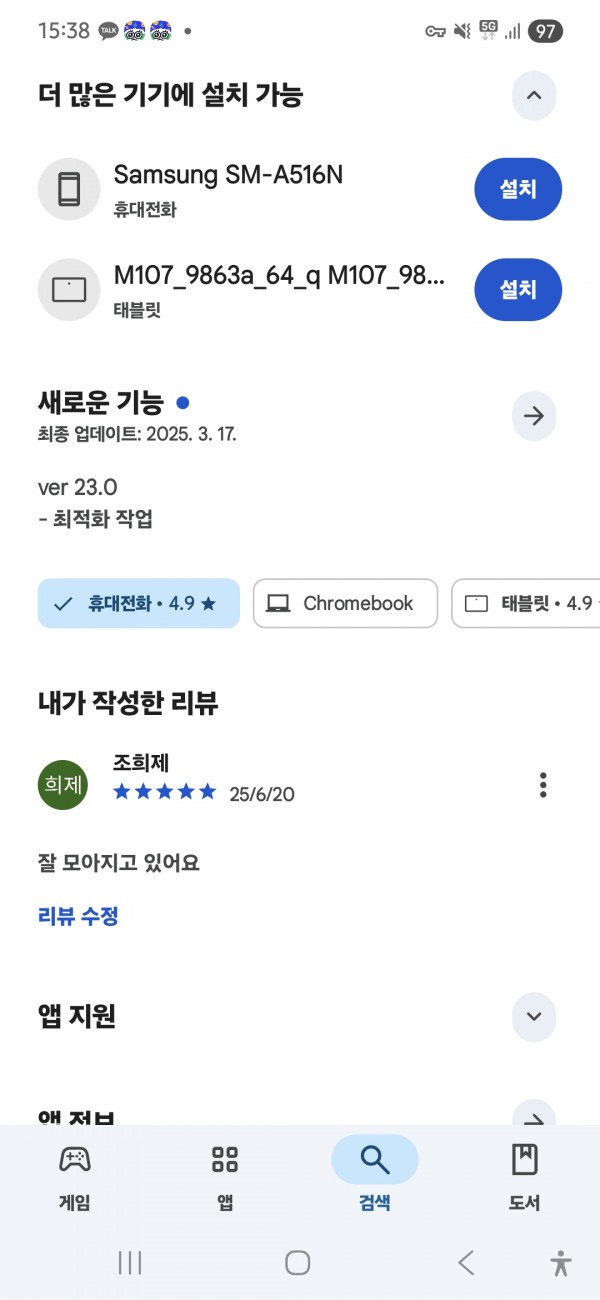
Task: Install on Samsung SM-A516N phone
Action: [x=518, y=189]
